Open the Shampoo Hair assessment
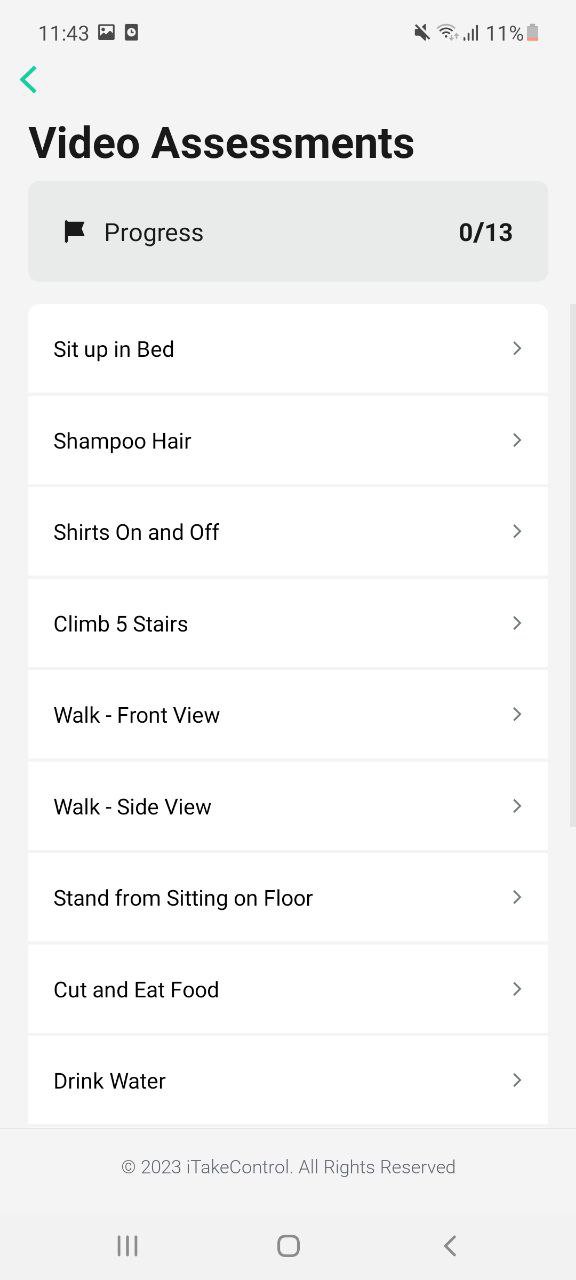 288,441
